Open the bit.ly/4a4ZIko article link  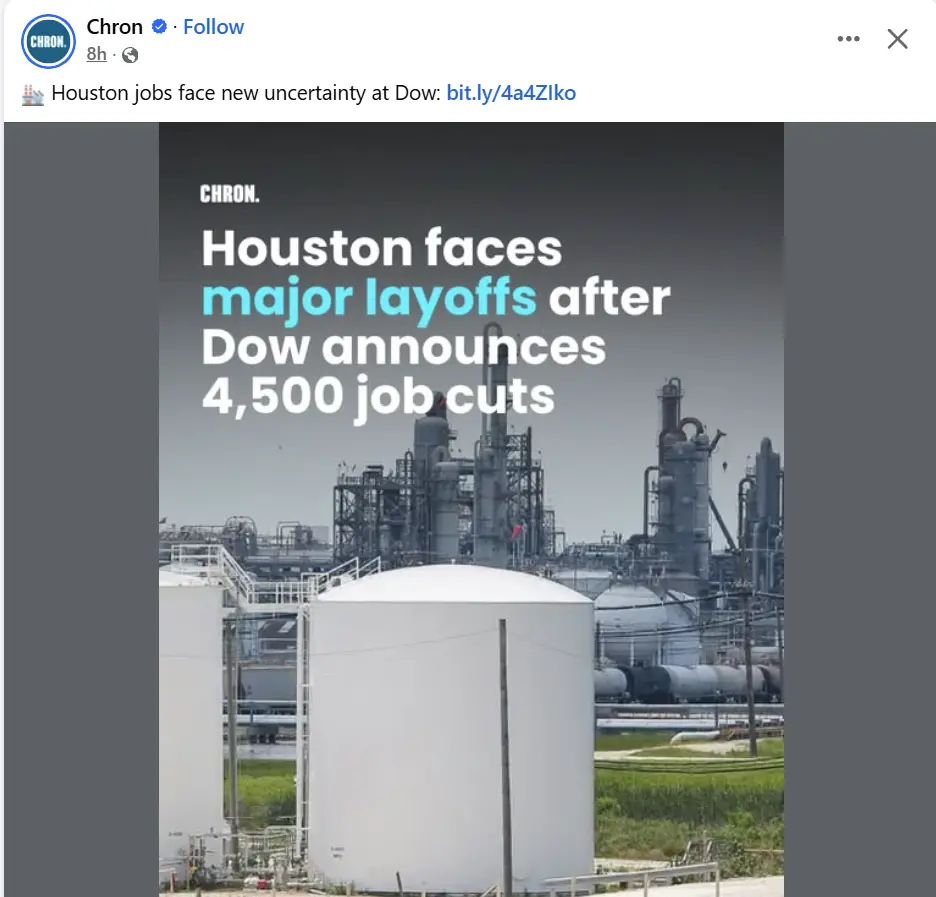pyautogui.click(x=511, y=93)
